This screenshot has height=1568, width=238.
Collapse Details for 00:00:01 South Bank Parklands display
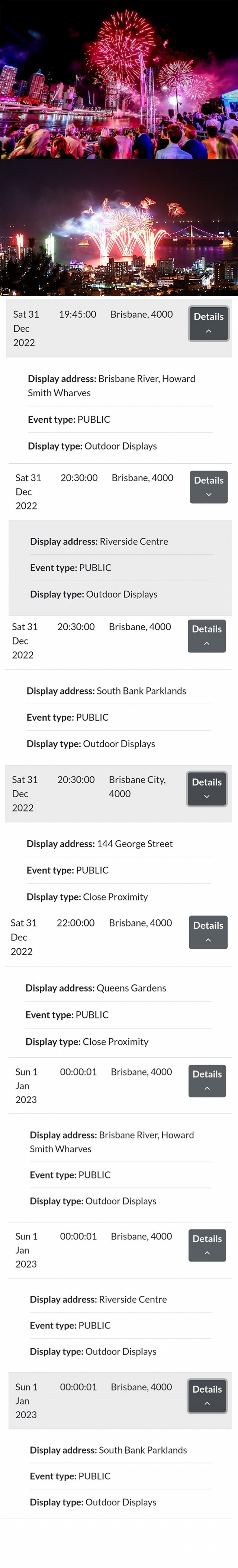[207, 1395]
